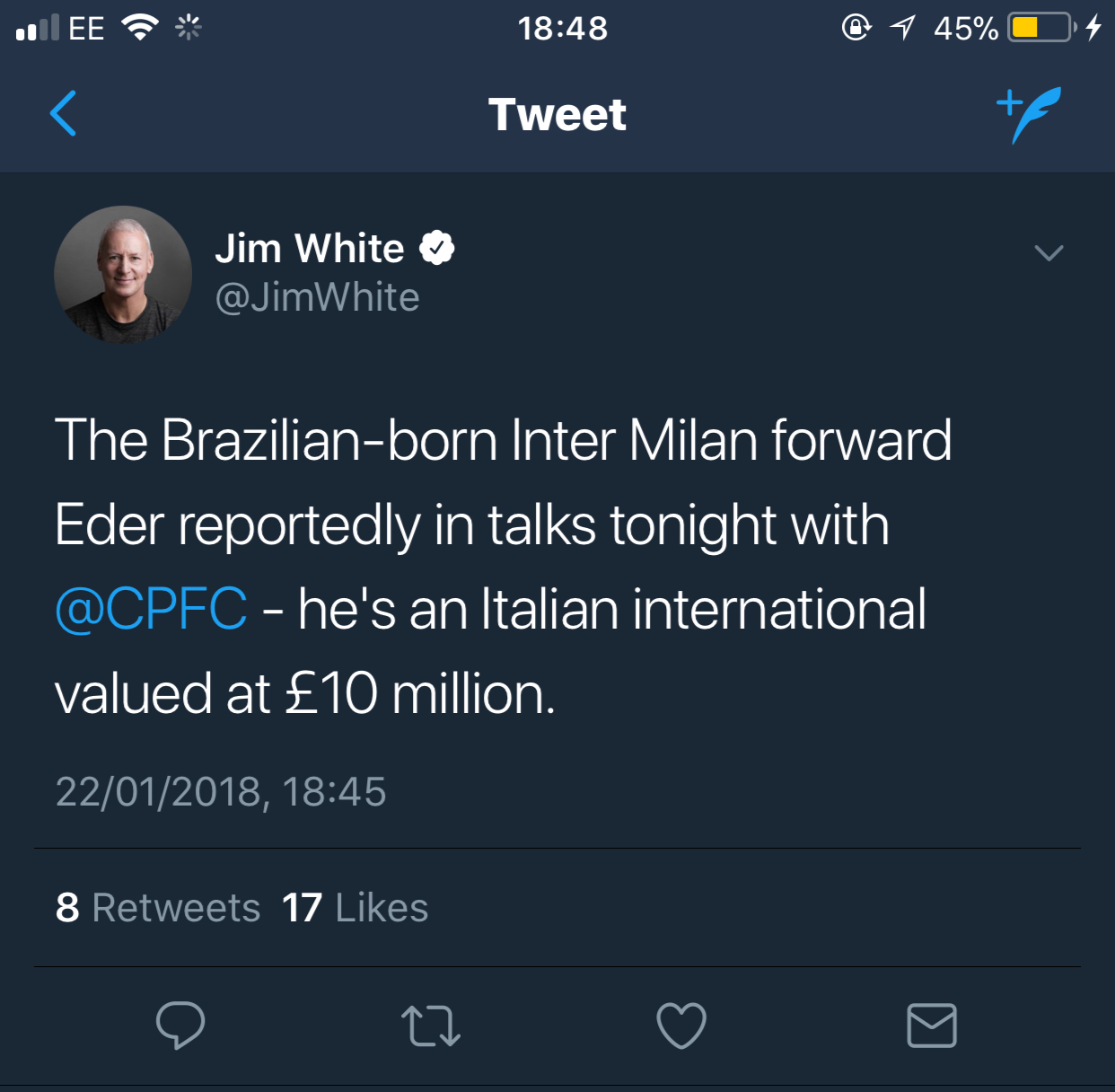Image resolution: width=1115 pixels, height=1092 pixels.
Task: Open the @JimWhite profile name link
Action: point(317,297)
